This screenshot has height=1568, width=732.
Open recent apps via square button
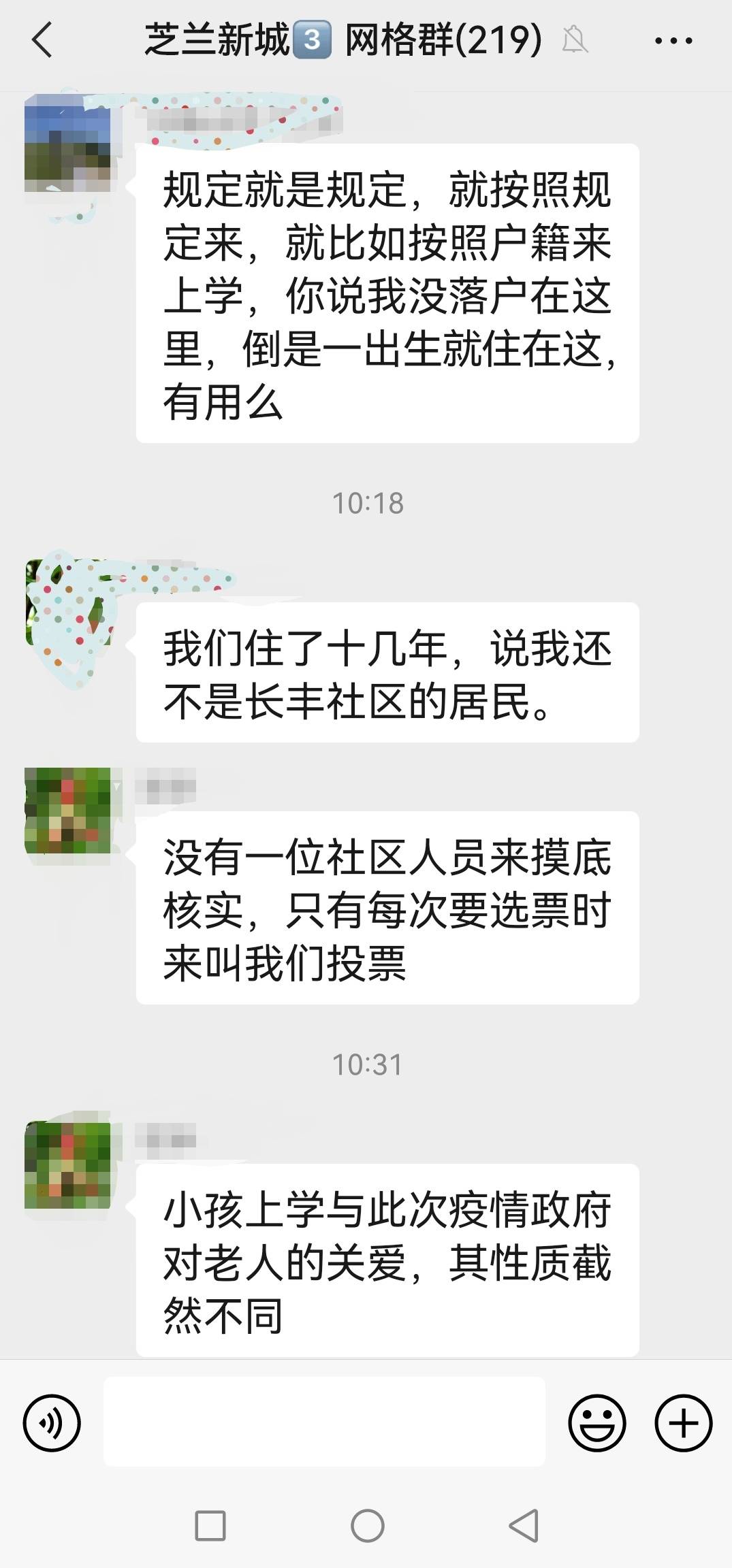point(210,1526)
